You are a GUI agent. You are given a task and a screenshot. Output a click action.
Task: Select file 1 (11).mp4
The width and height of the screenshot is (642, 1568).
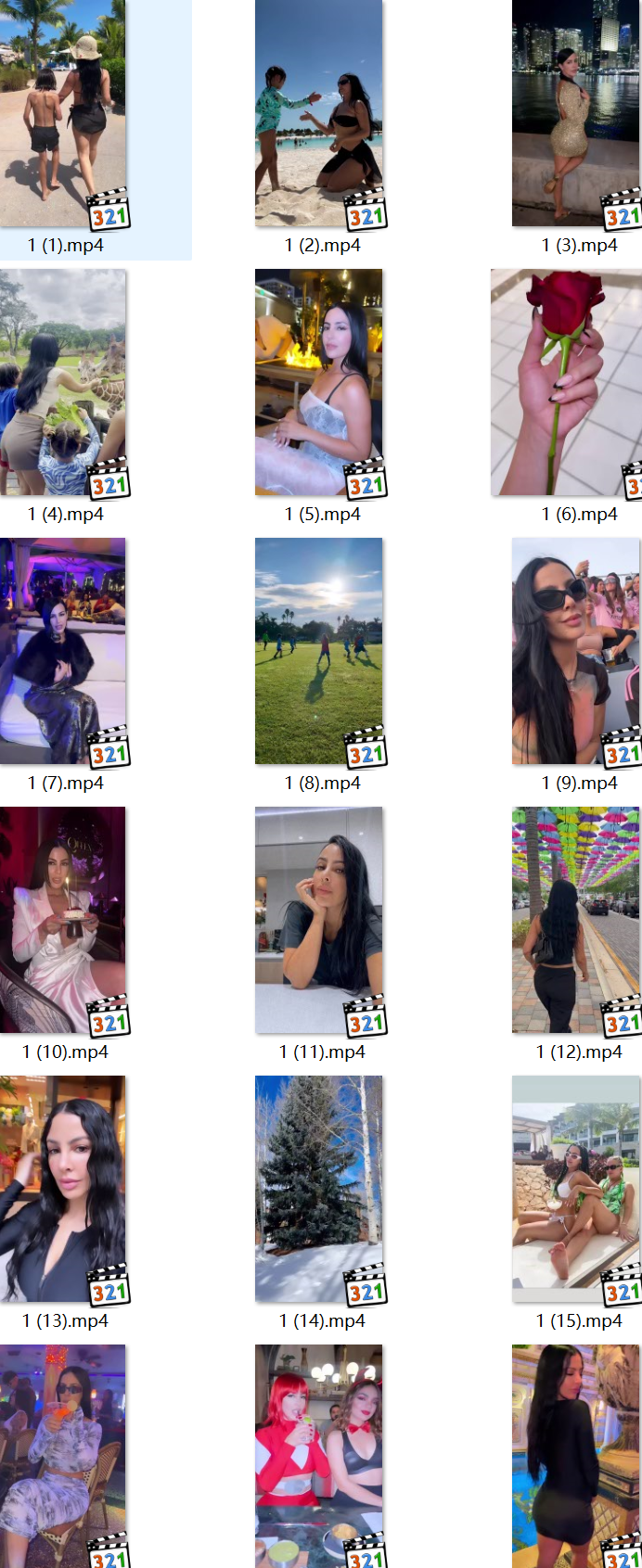tap(318, 920)
